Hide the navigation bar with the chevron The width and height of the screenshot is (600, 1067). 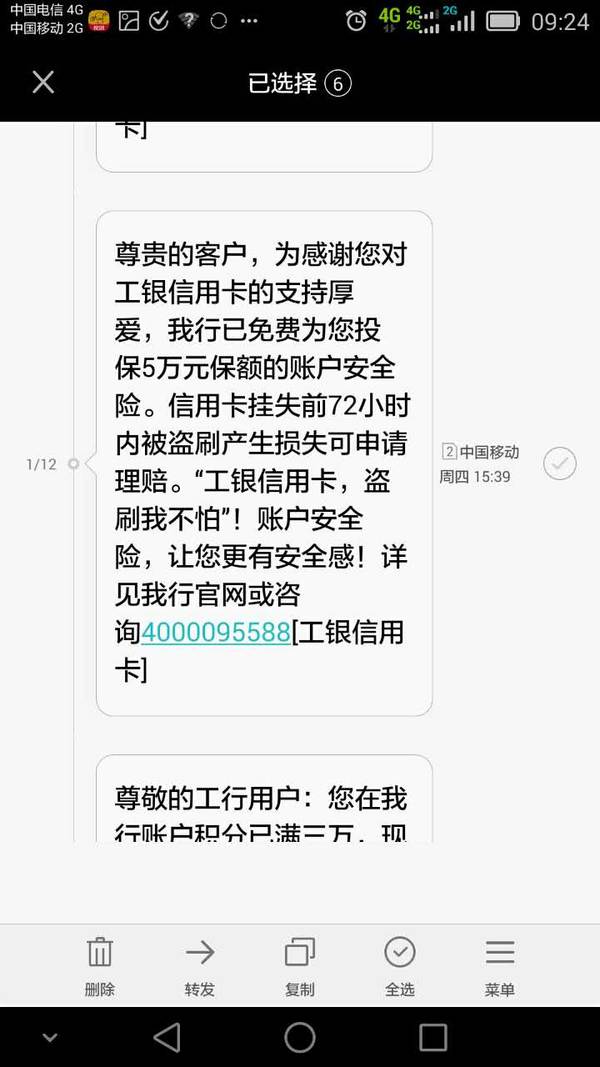tap(50, 1038)
